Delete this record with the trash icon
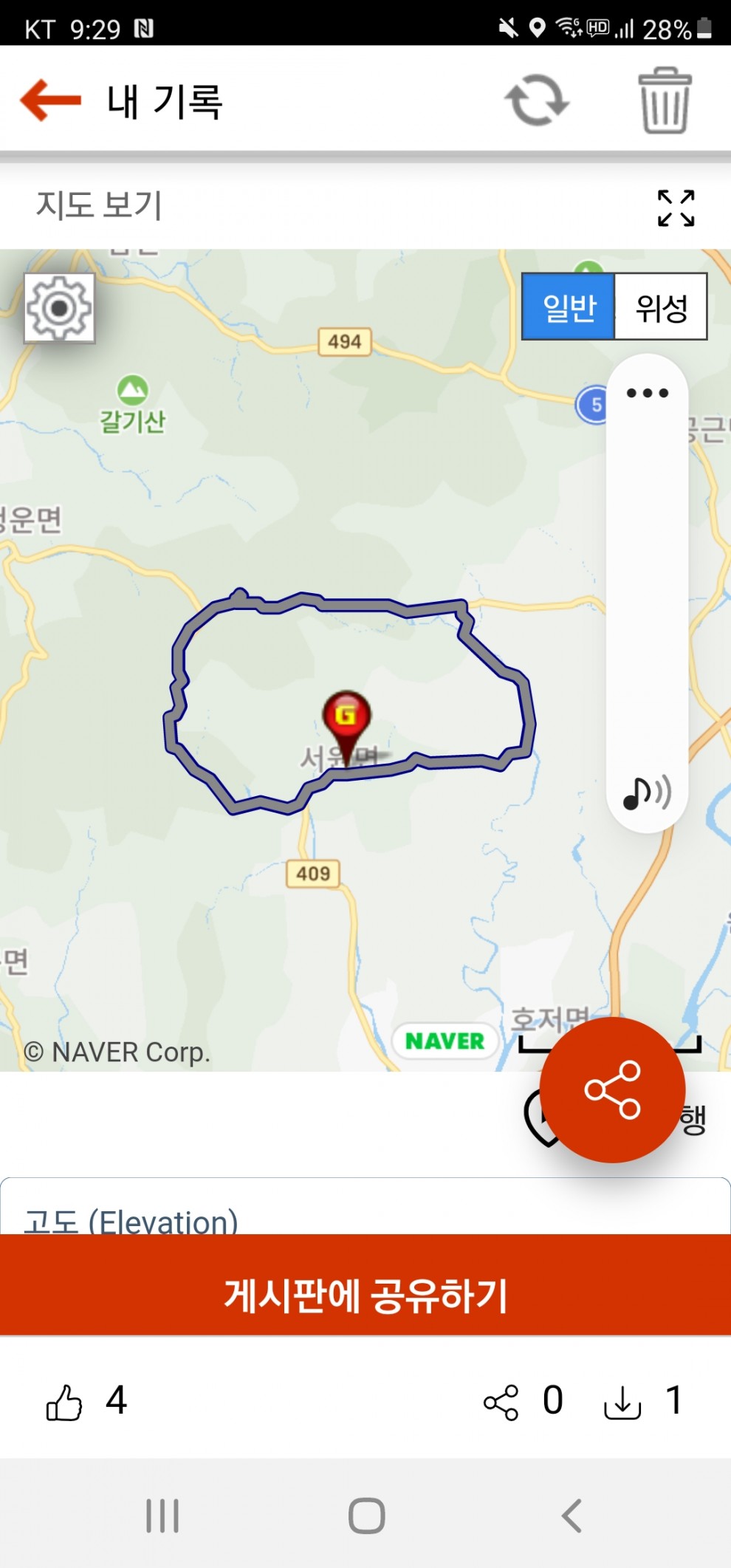 665,100
